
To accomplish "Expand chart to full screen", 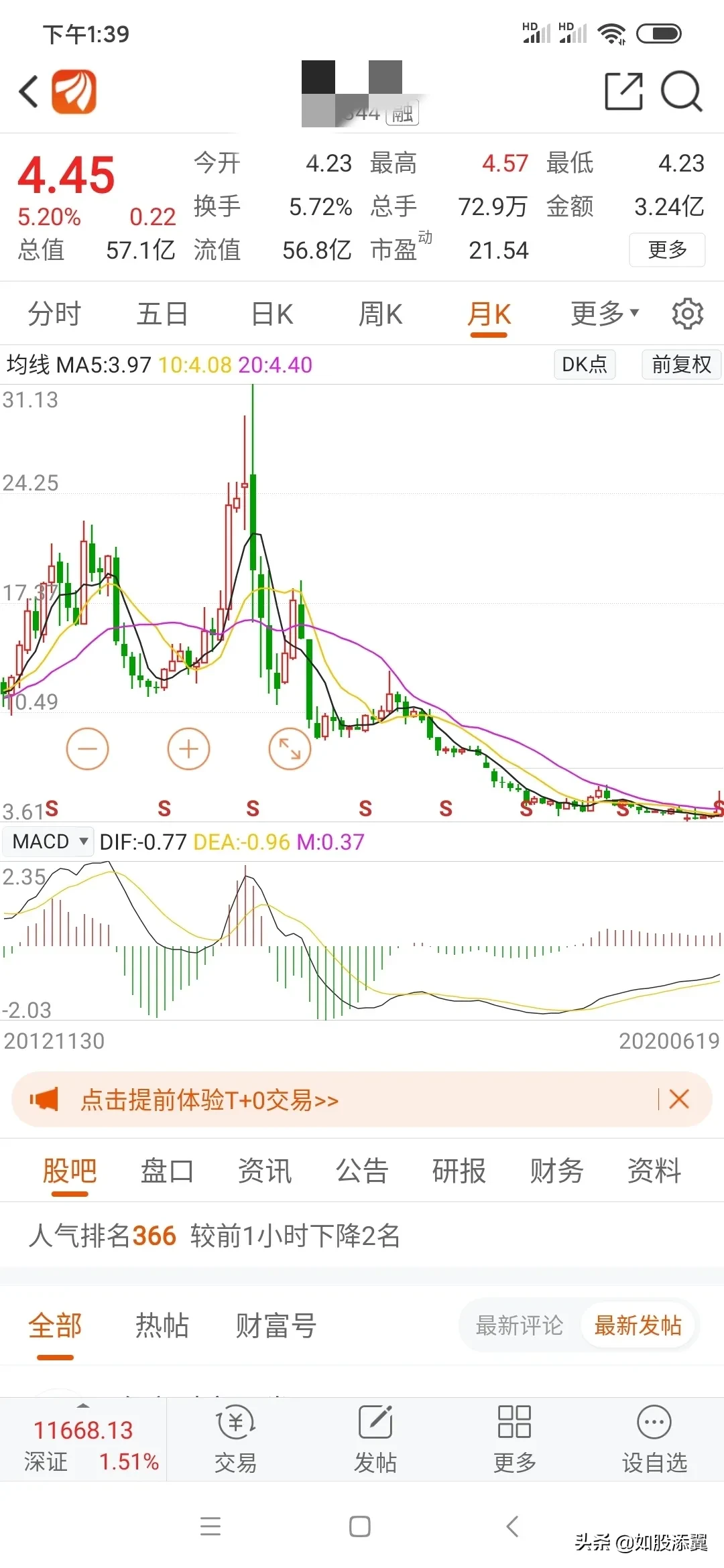I will coord(290,748).
